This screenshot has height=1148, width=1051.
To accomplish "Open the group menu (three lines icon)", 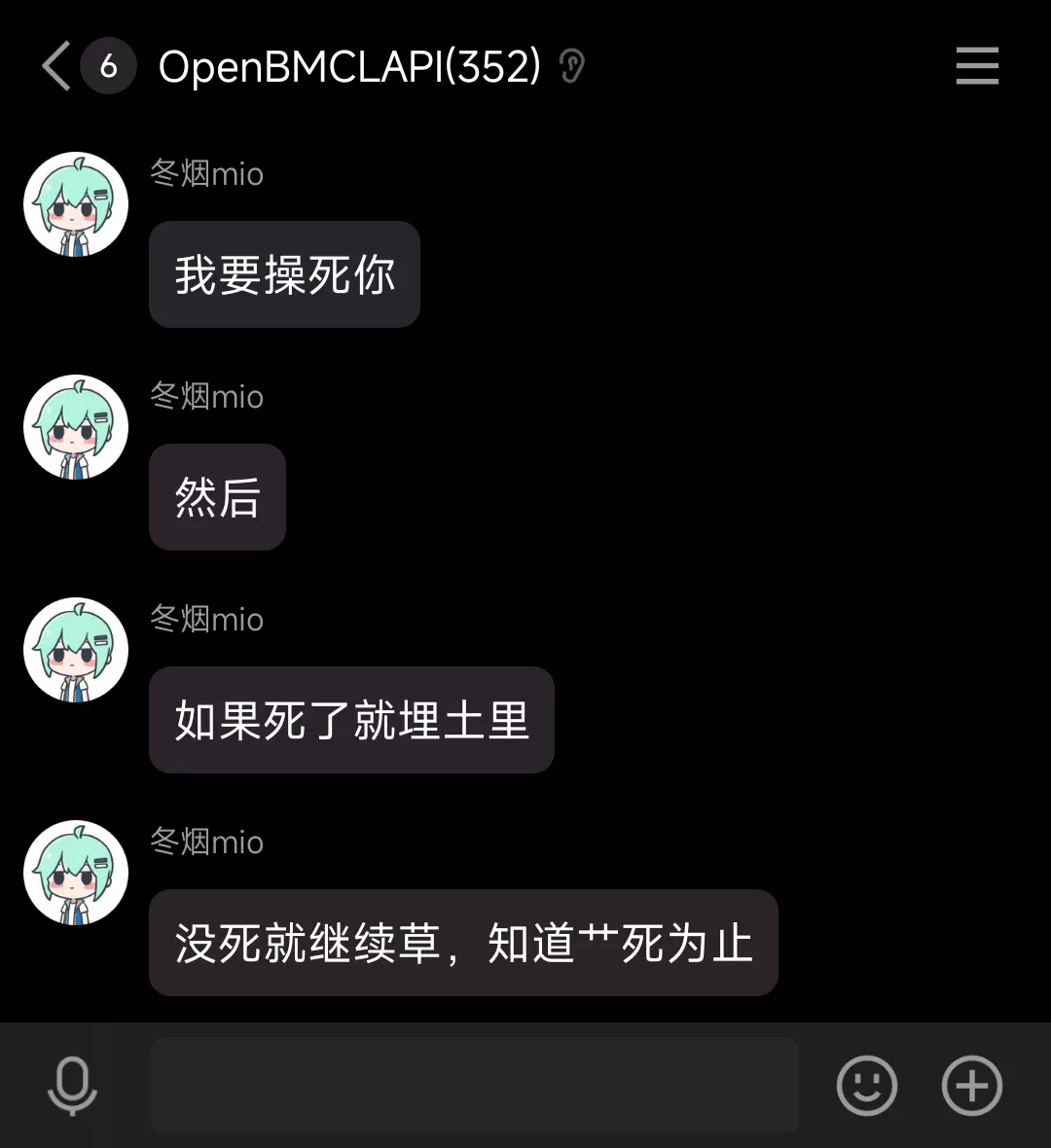I will pos(977,66).
